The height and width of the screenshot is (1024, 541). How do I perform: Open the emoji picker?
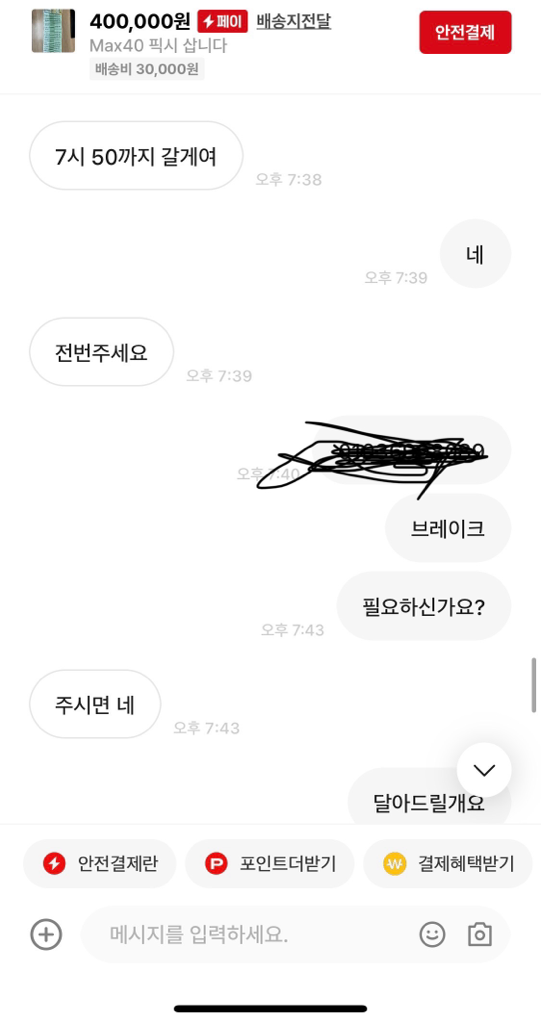(x=432, y=935)
